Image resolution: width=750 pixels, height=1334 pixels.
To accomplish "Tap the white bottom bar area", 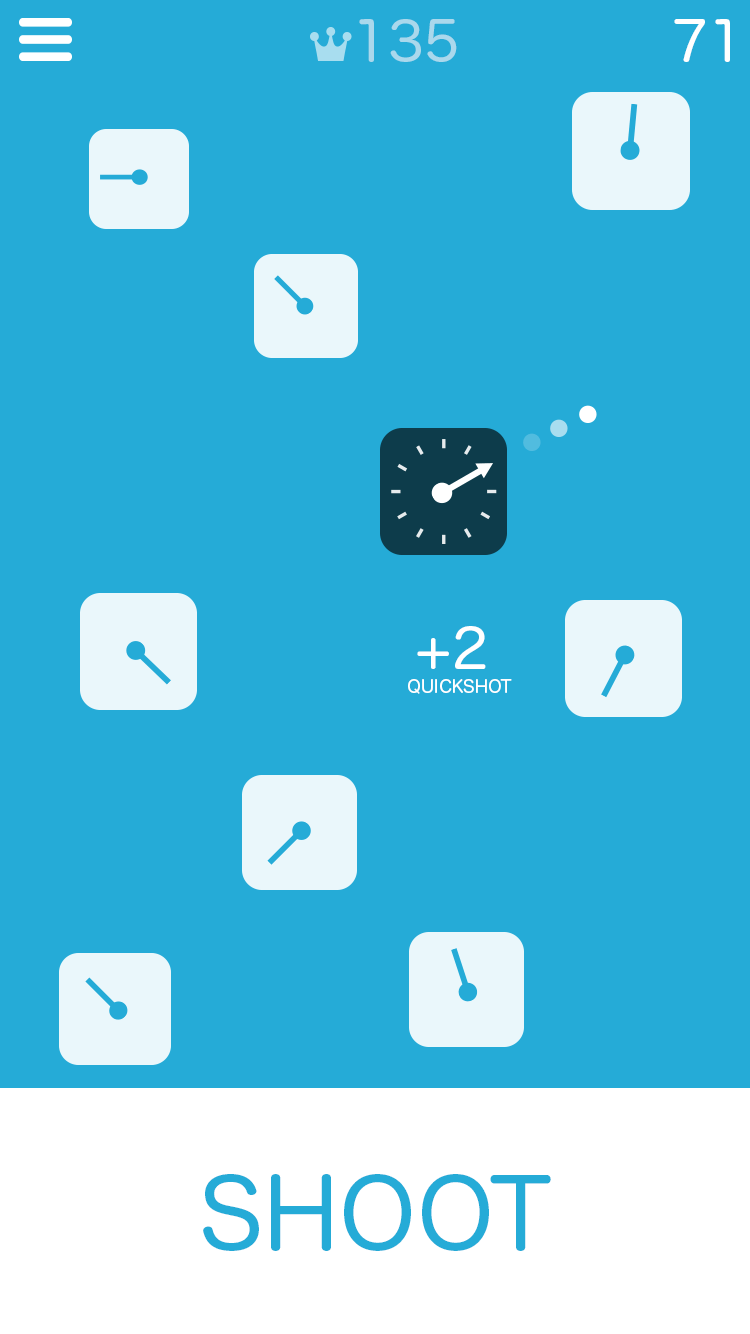I will 375,1210.
